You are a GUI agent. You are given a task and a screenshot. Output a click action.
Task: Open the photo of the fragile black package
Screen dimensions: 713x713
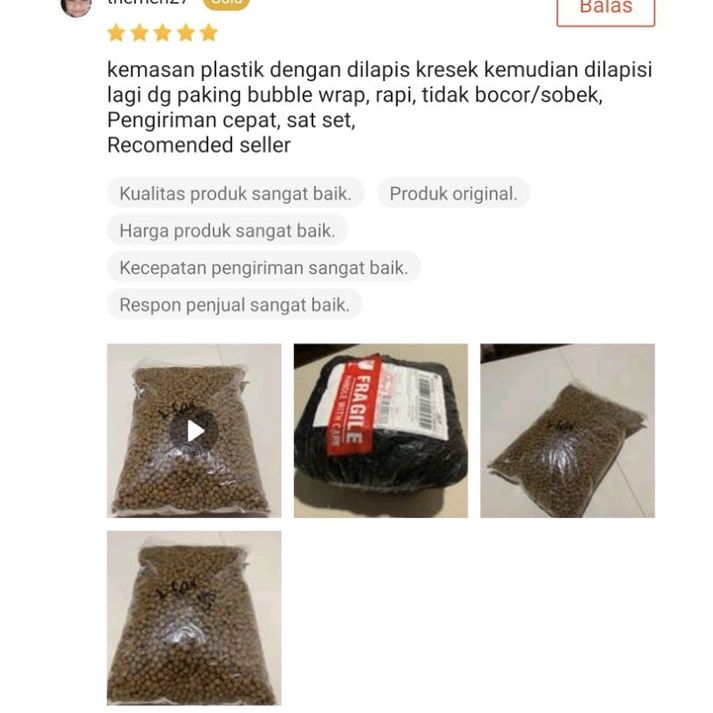click(x=380, y=431)
